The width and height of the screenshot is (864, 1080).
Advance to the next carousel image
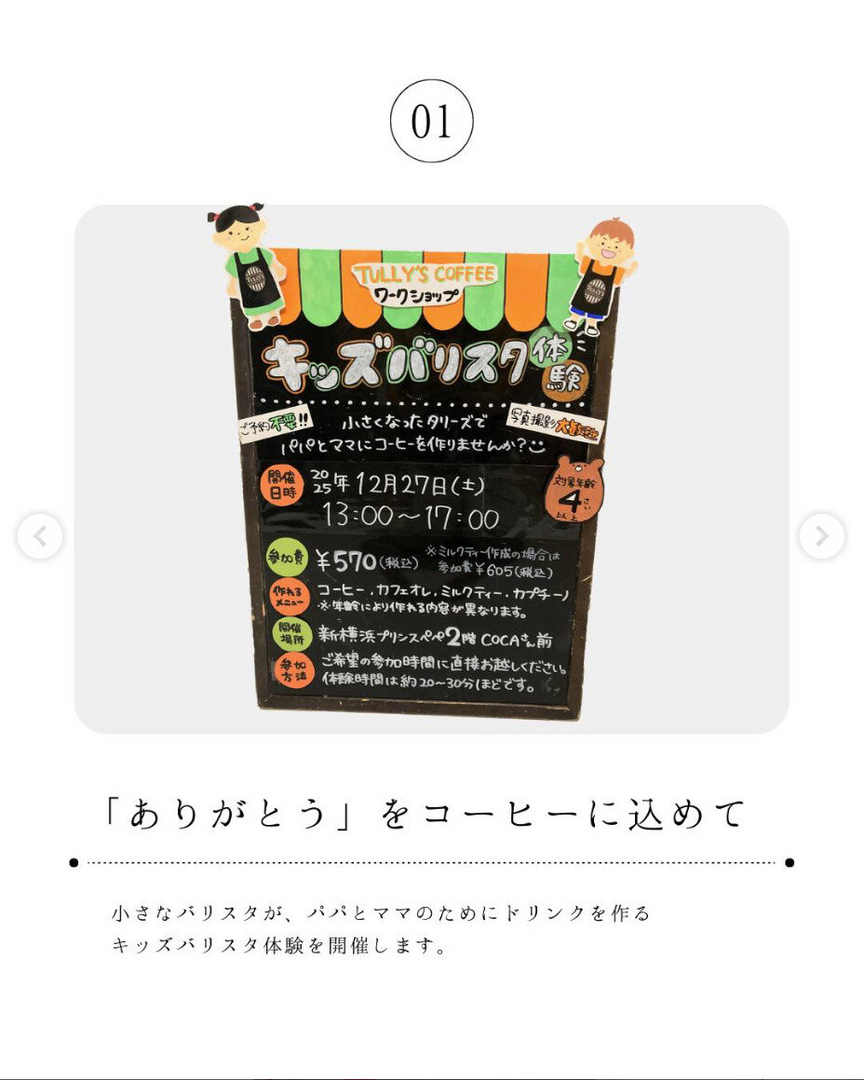(821, 537)
